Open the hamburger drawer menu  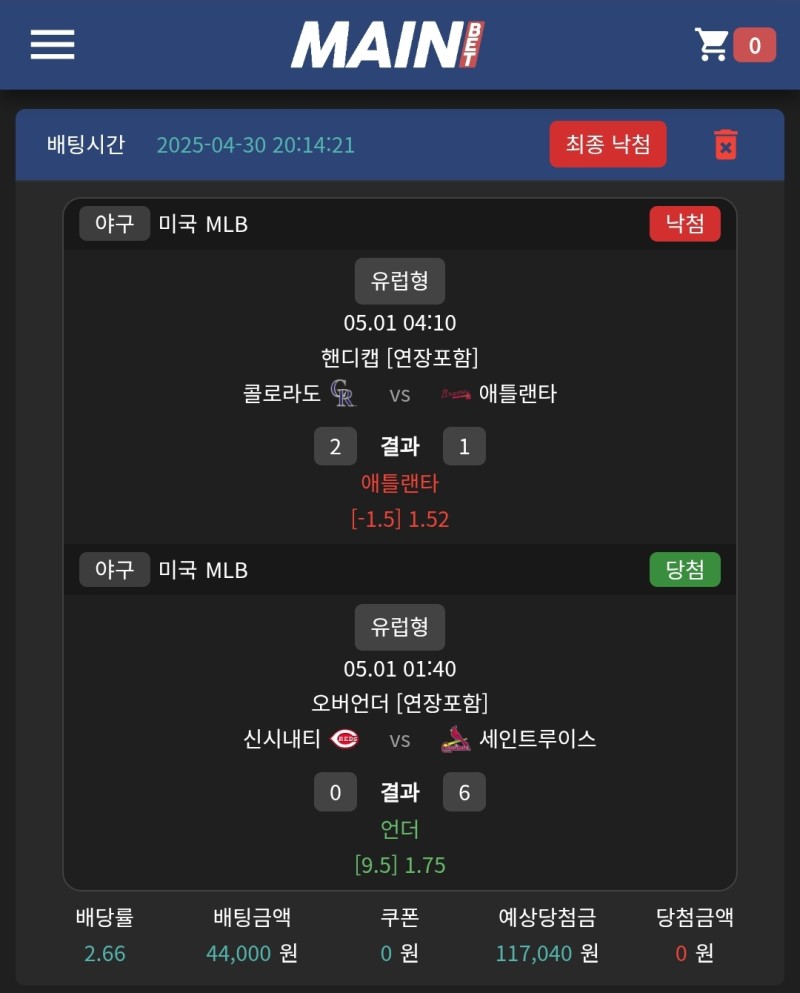click(x=52, y=44)
